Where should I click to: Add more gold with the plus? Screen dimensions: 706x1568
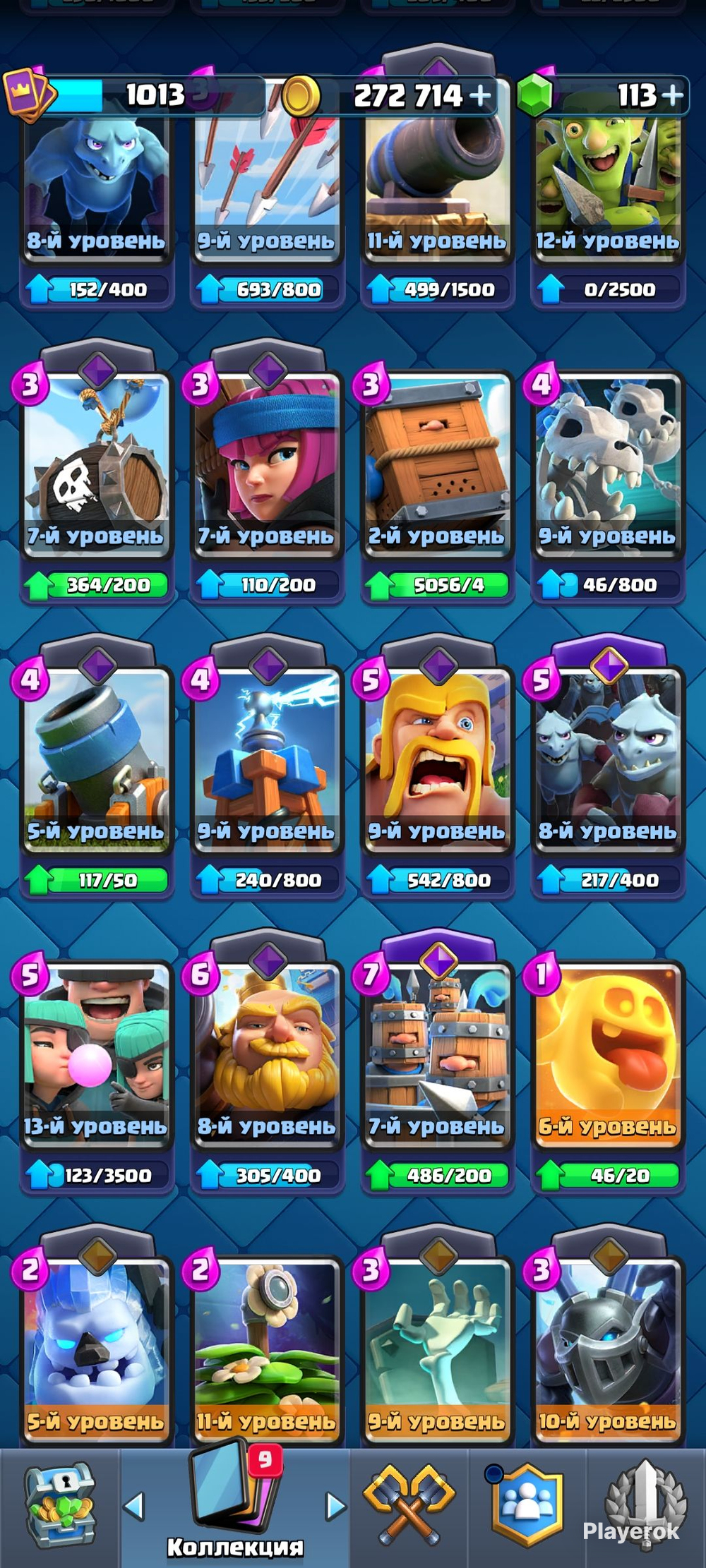(480, 95)
